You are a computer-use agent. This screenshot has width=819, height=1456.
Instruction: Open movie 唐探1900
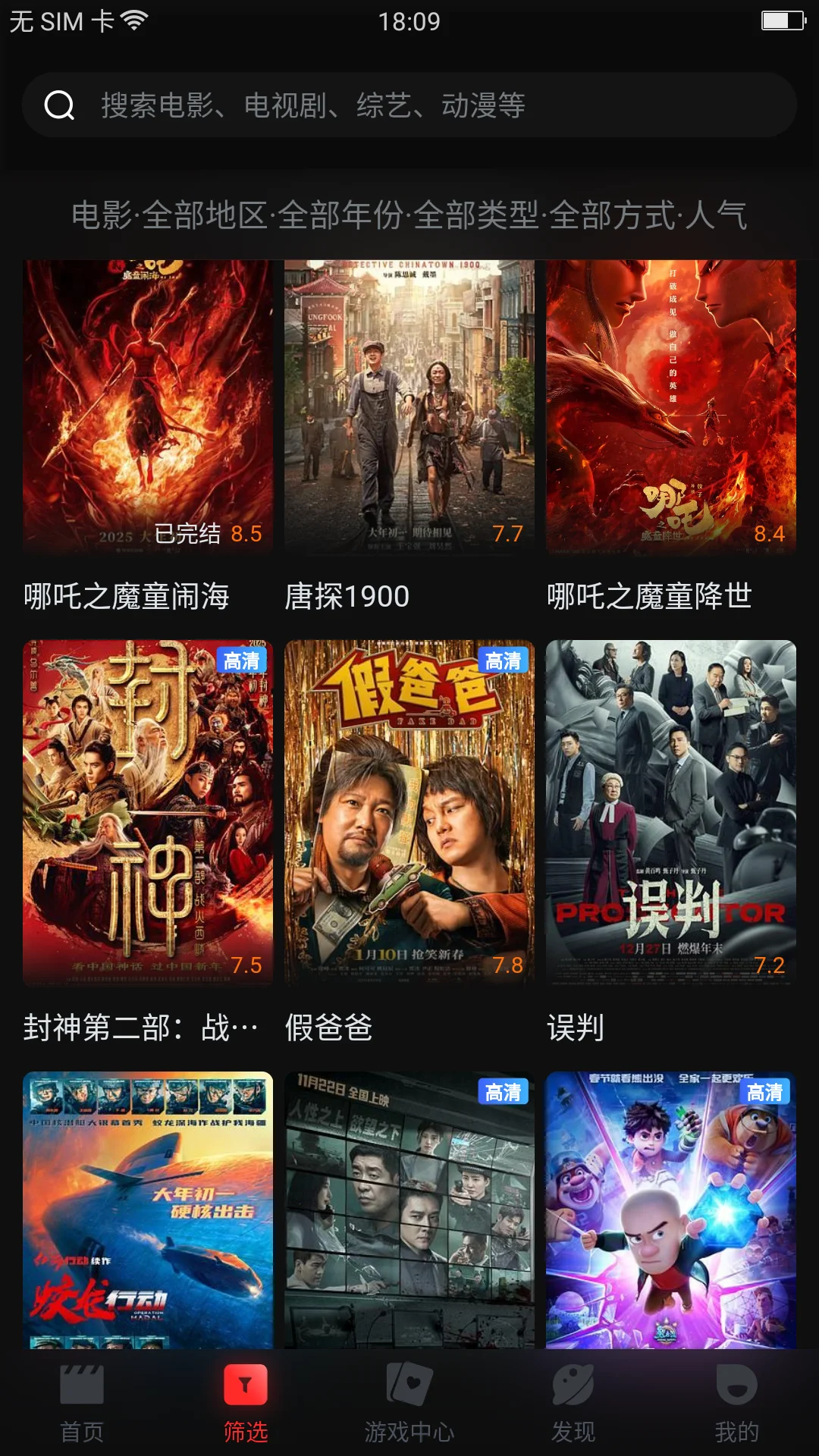tap(409, 409)
